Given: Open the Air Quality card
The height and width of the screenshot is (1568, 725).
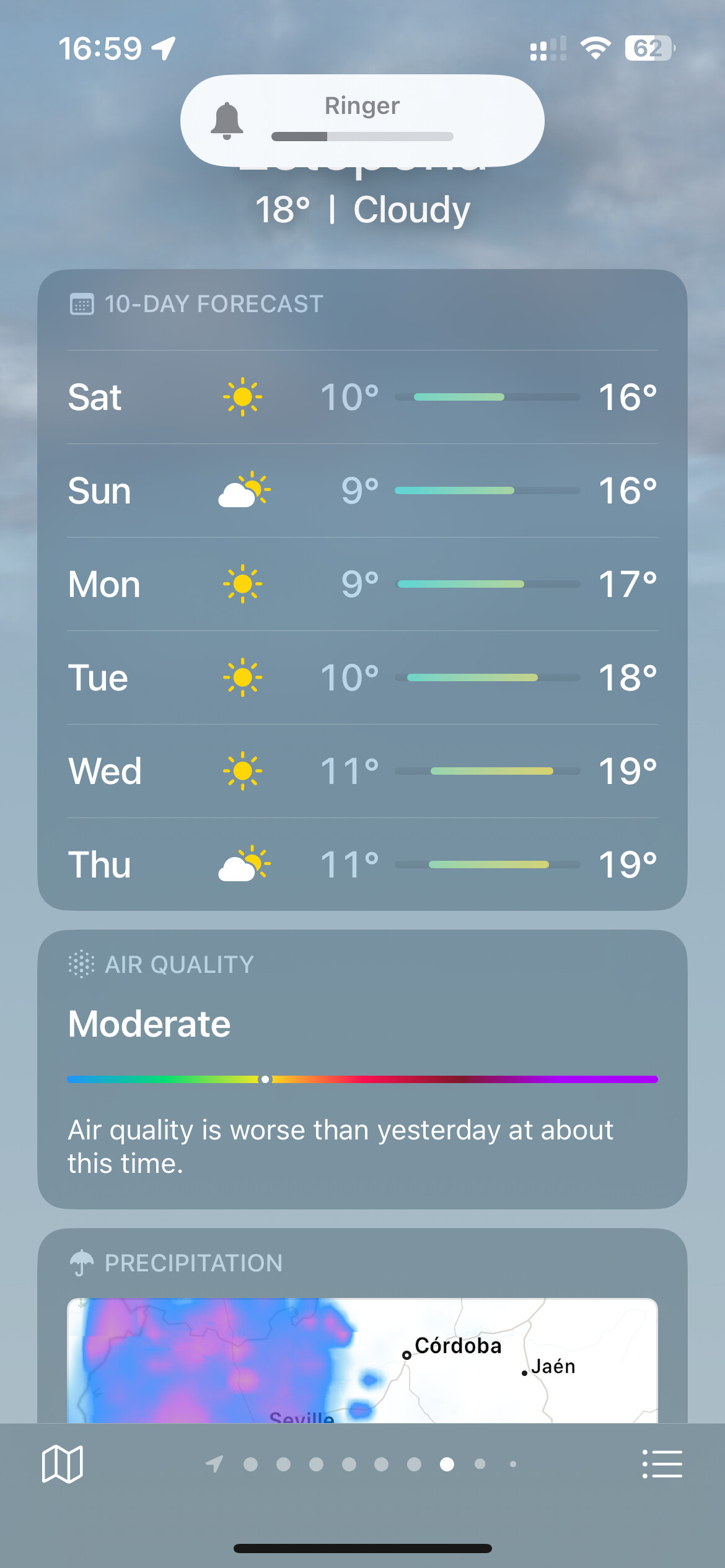Looking at the screenshot, I should coord(362,1069).
